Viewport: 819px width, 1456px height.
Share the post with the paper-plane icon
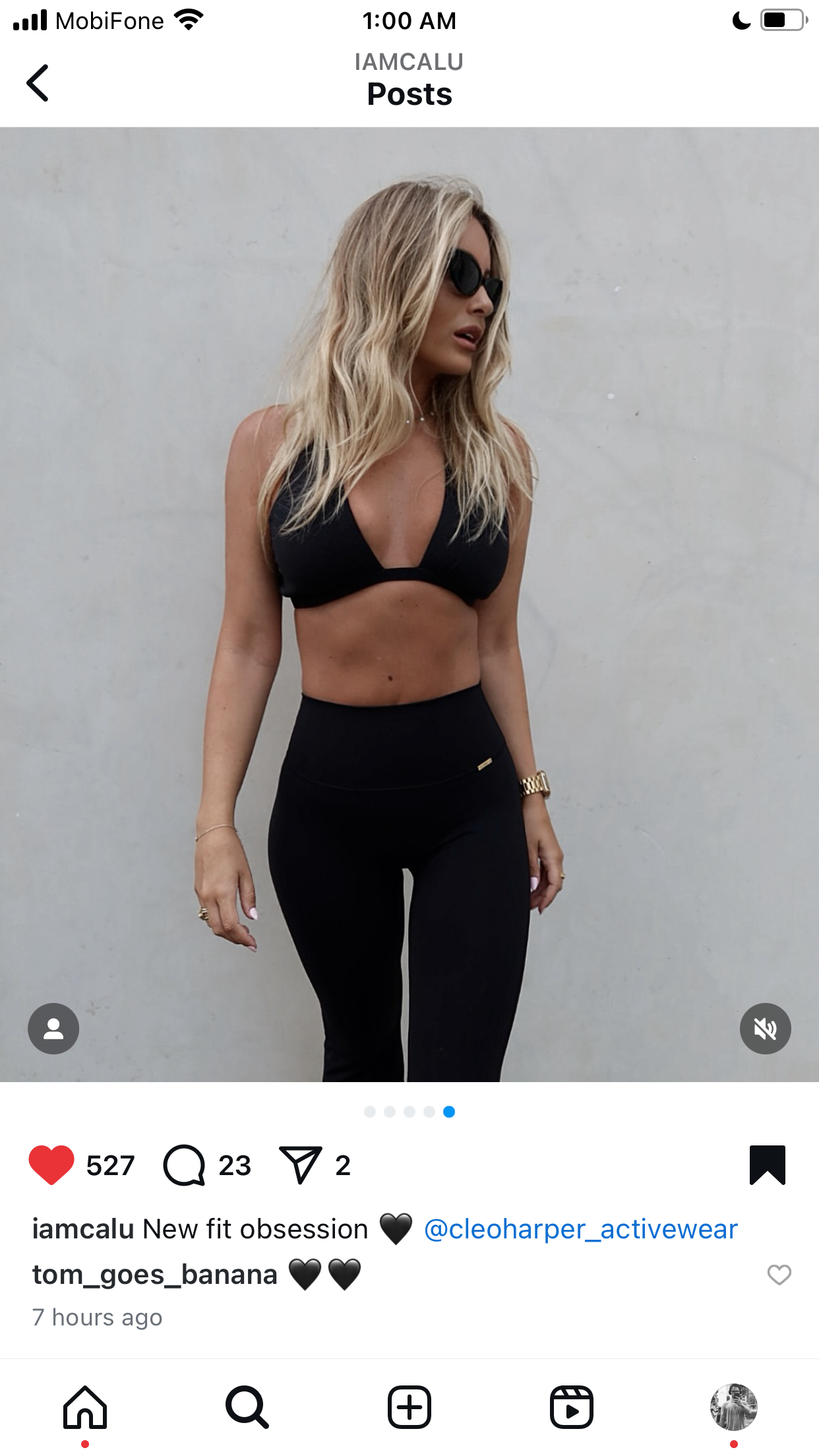point(301,1165)
